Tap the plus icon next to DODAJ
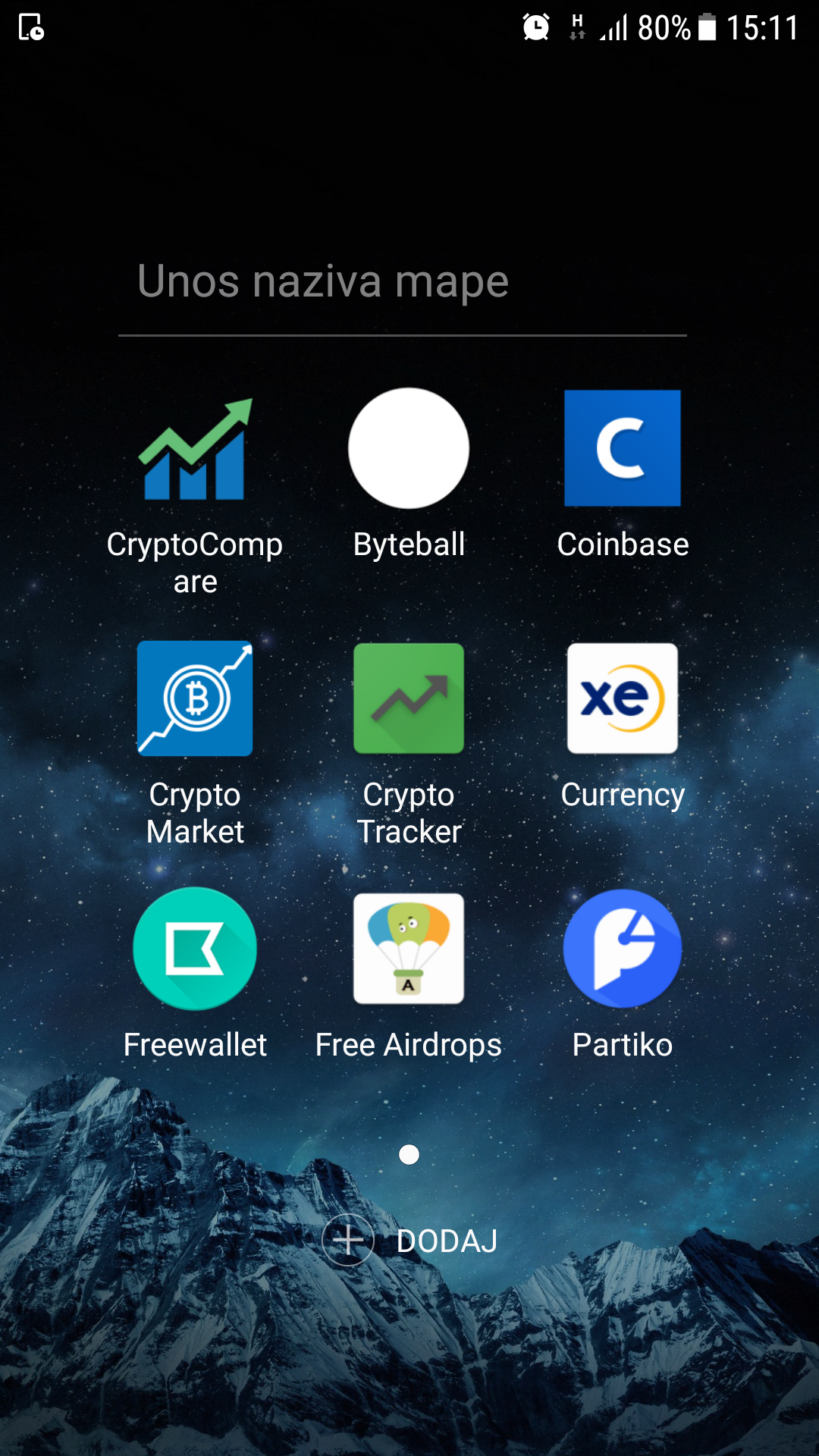This screenshot has width=819, height=1456. 348,1241
